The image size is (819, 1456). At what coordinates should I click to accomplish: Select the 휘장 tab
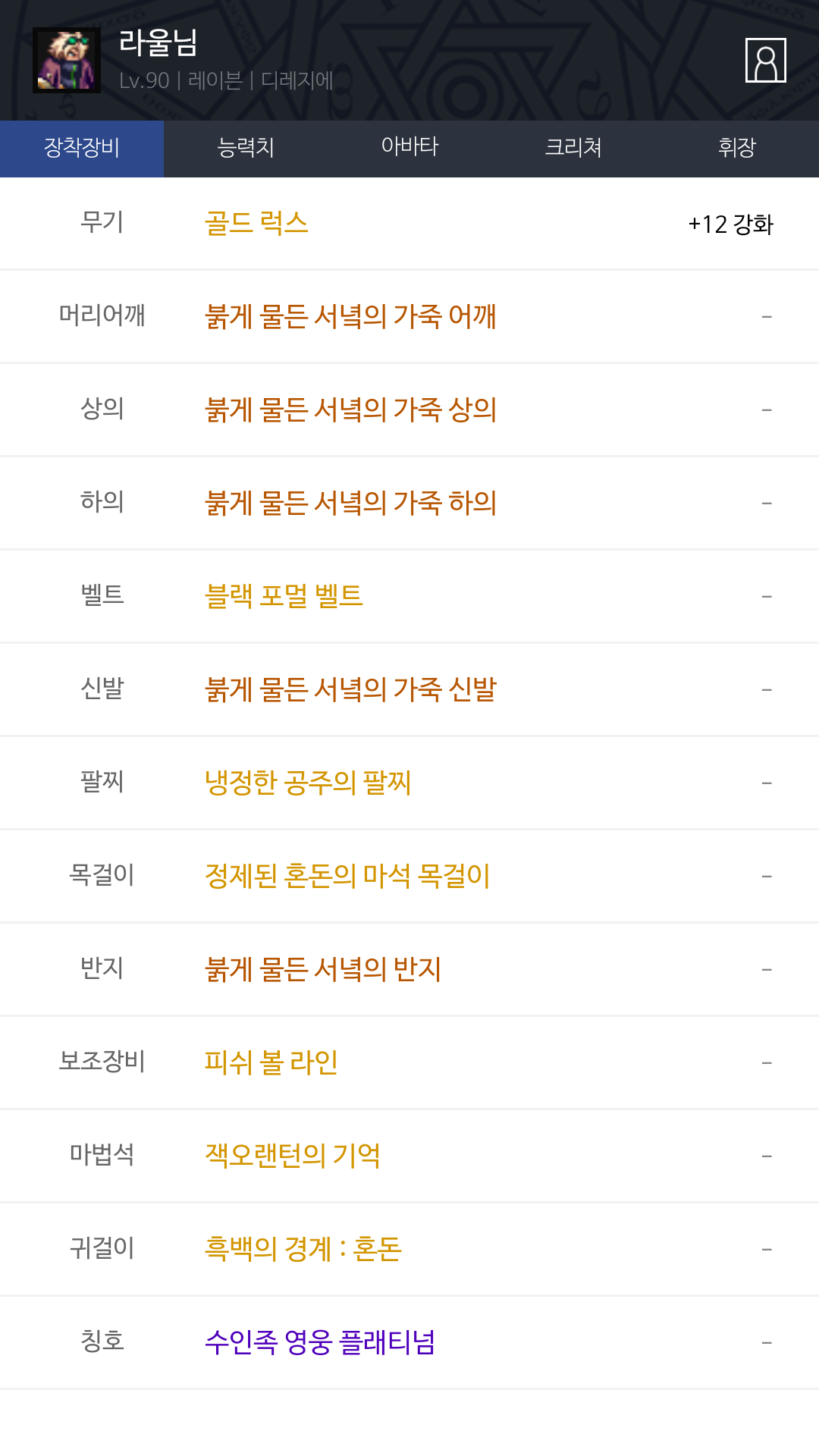click(x=736, y=148)
